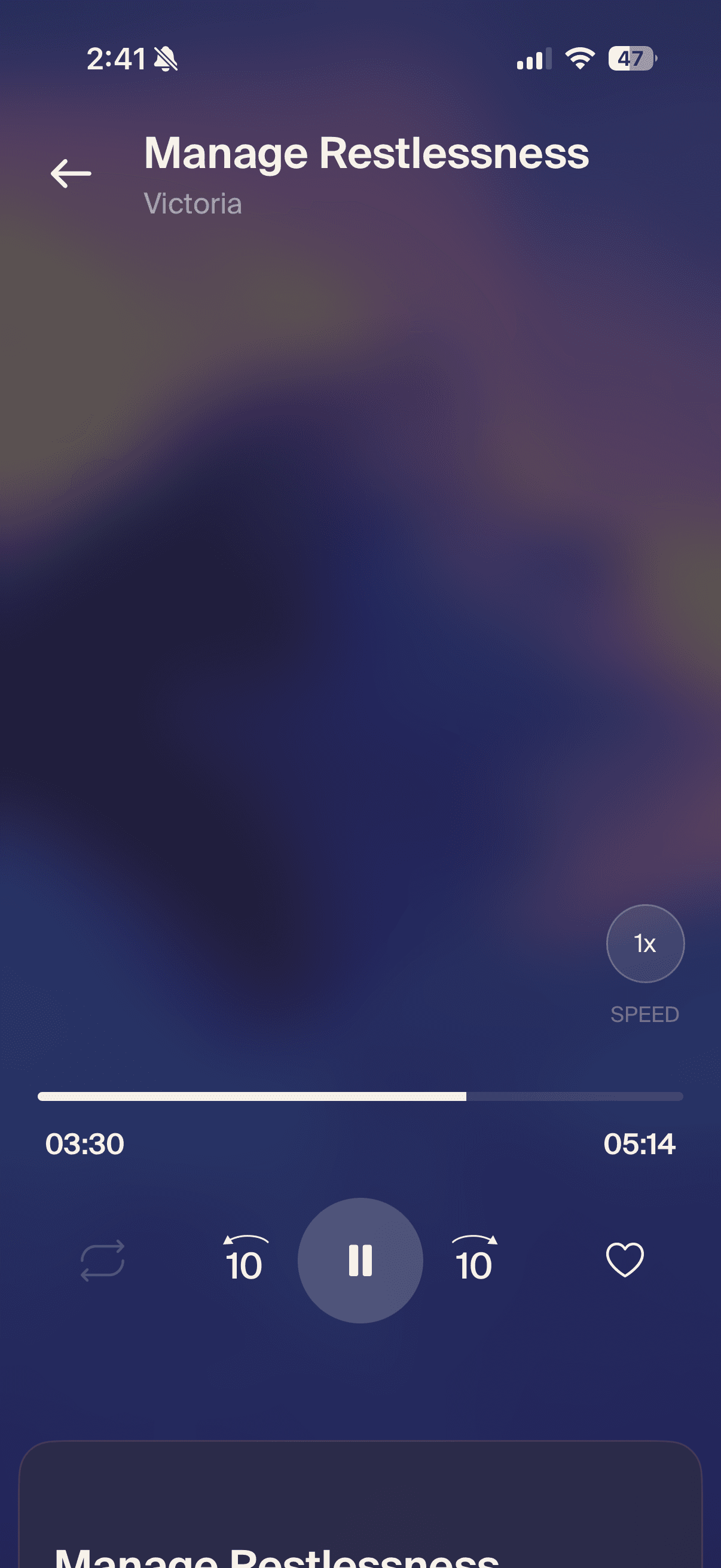Go back using the arrow icon
721x1568 pixels.
[x=71, y=173]
